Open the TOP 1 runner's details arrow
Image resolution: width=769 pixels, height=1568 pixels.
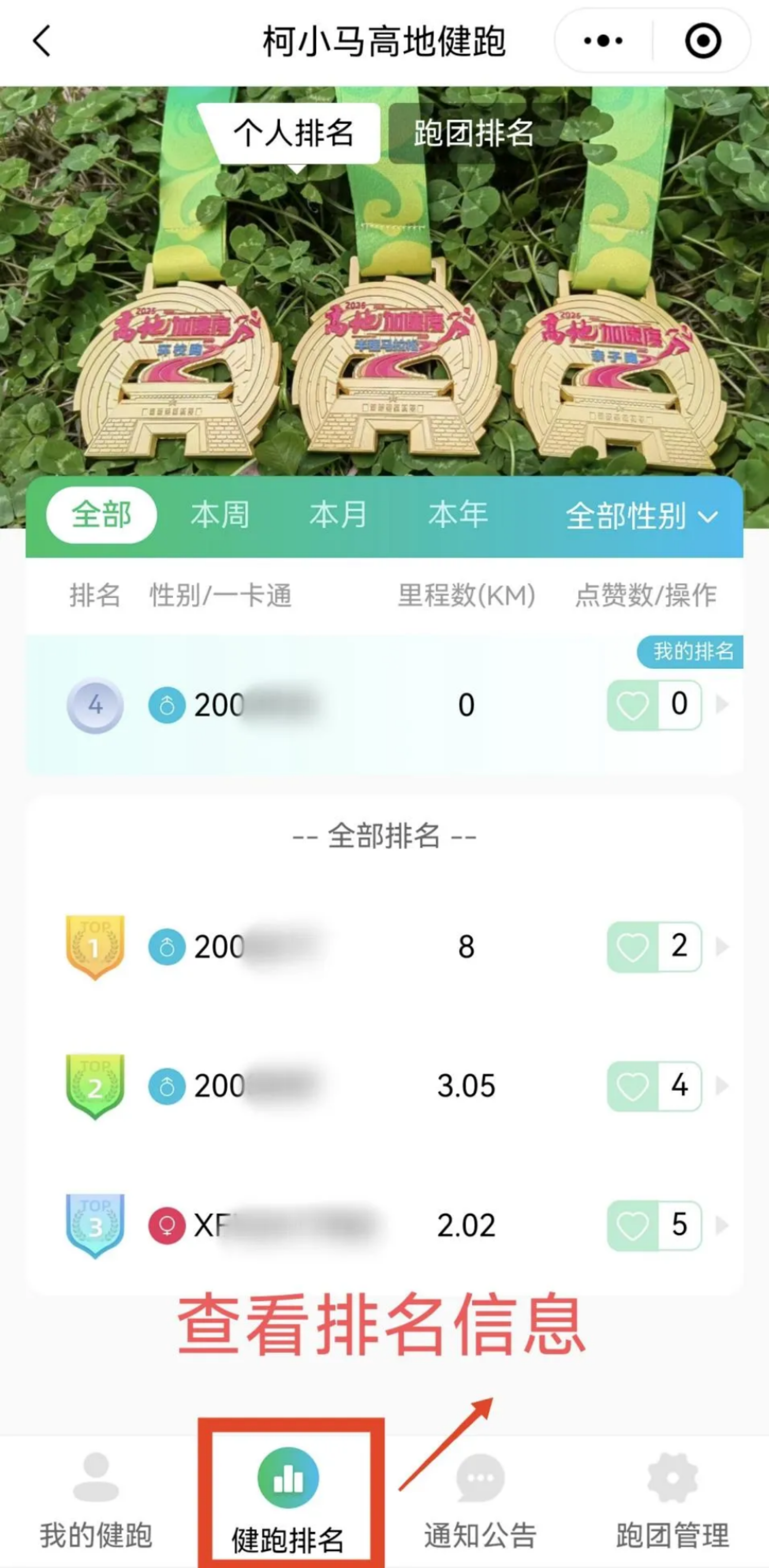(722, 947)
